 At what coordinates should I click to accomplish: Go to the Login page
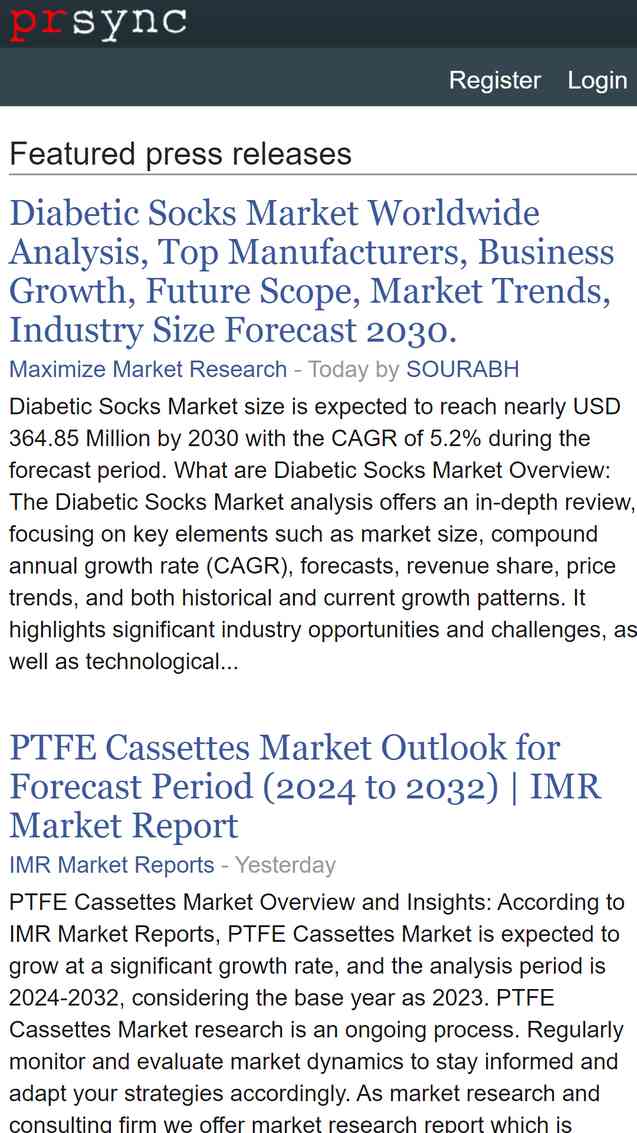click(x=597, y=80)
